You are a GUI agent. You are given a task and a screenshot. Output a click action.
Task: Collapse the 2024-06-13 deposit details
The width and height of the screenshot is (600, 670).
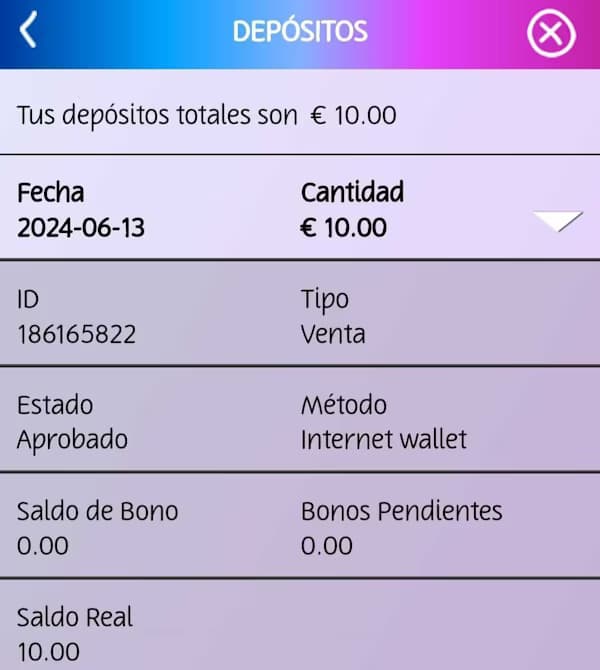coord(557,222)
